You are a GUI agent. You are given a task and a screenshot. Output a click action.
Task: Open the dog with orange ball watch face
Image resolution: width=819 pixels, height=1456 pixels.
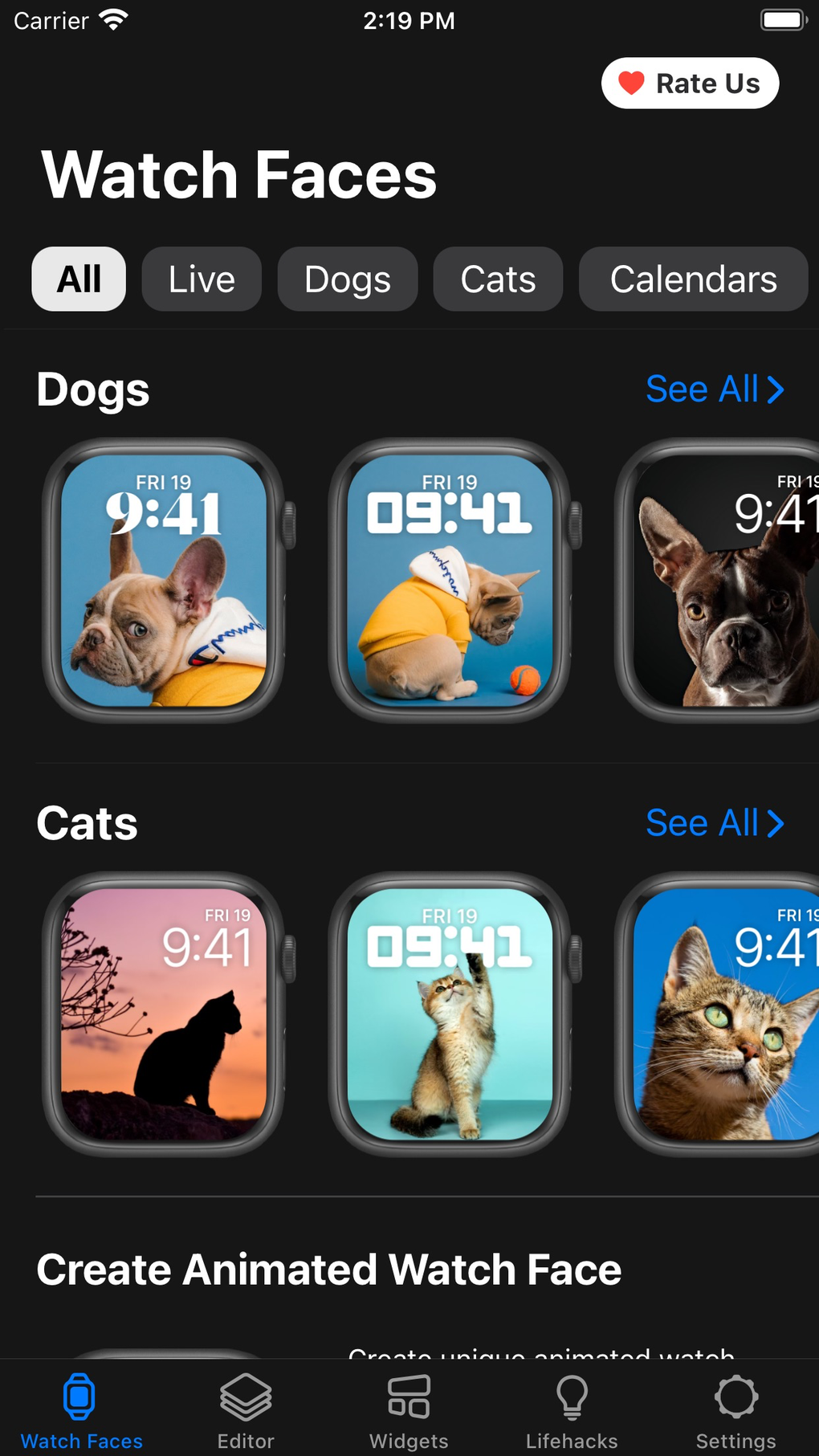point(450,581)
